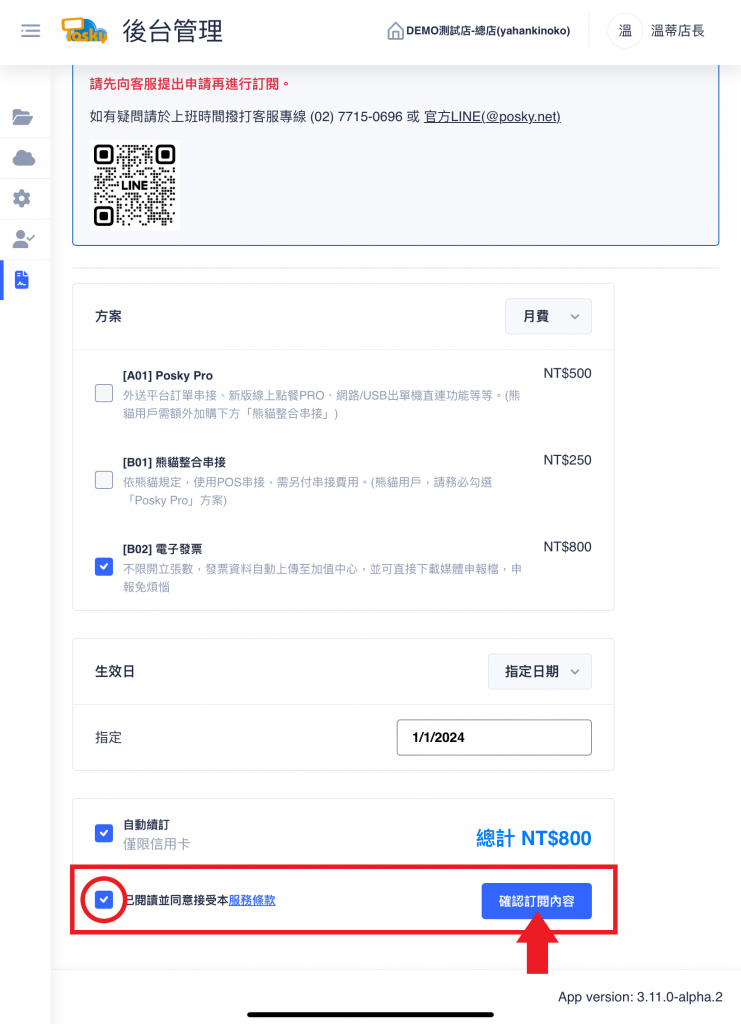Check the [A01] Posky Pro plan
The image size is (741, 1024).
pos(104,393)
